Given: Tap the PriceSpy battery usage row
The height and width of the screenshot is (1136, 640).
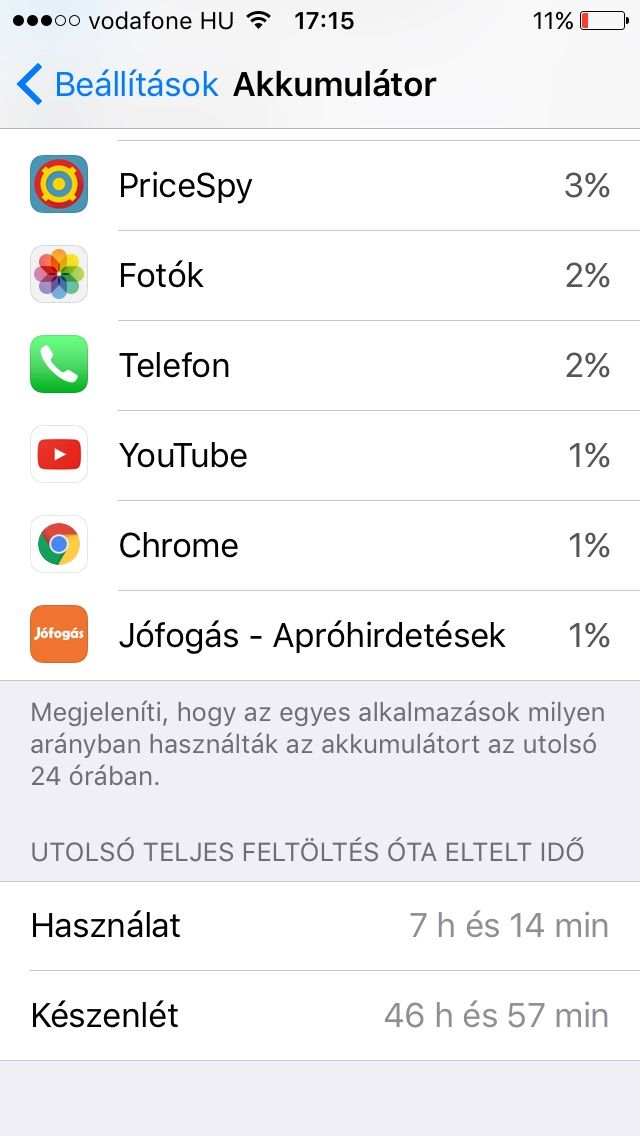Looking at the screenshot, I should point(320,185).
